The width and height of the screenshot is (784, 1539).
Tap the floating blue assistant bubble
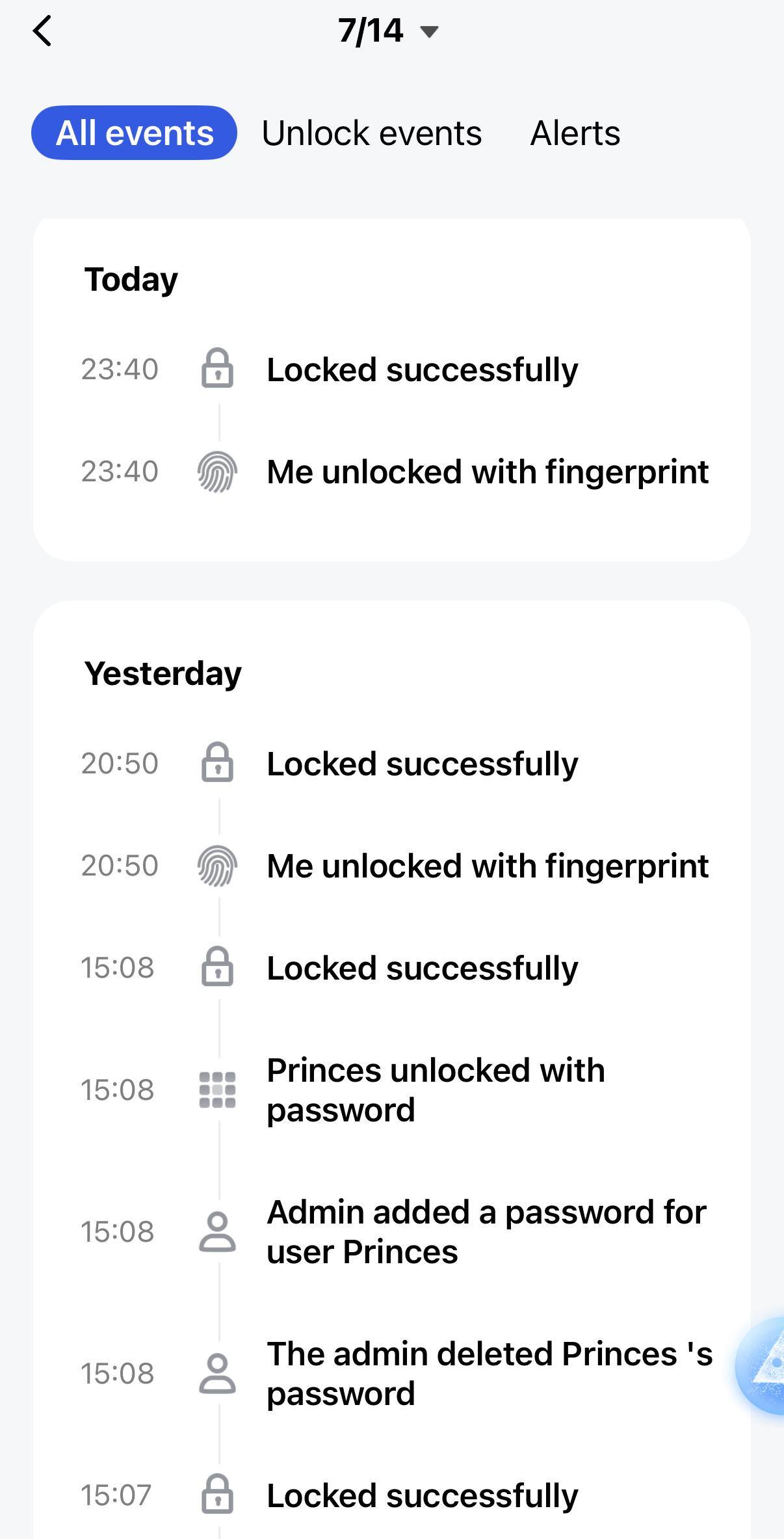pos(763,1365)
